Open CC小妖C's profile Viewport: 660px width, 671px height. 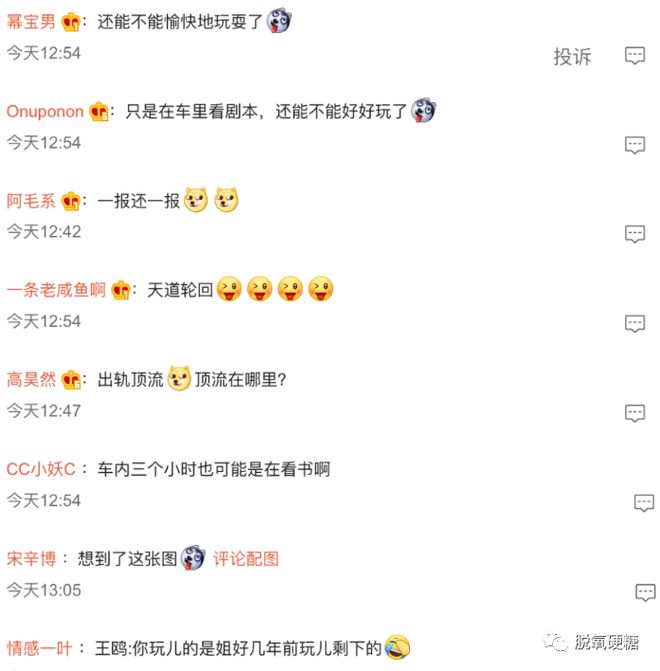pyautogui.click(x=41, y=469)
